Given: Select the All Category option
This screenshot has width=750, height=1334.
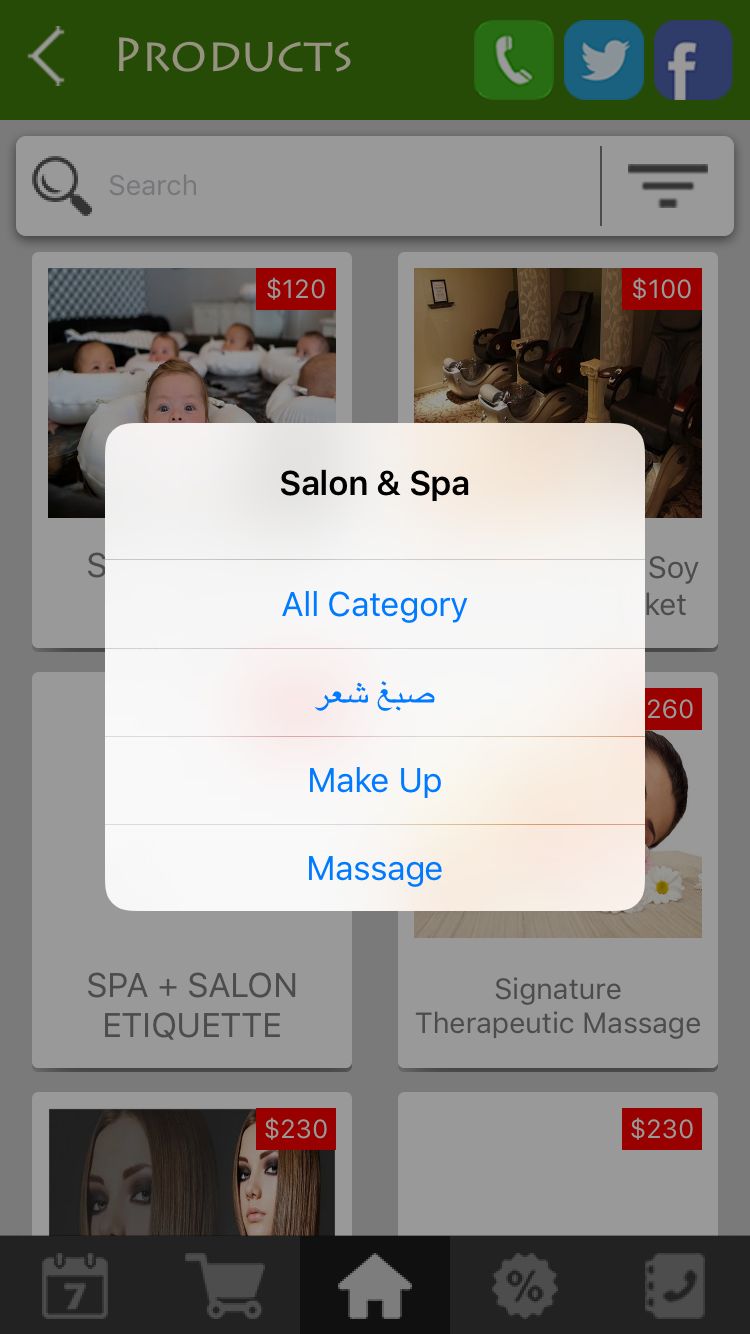Looking at the screenshot, I should click(x=374, y=604).
